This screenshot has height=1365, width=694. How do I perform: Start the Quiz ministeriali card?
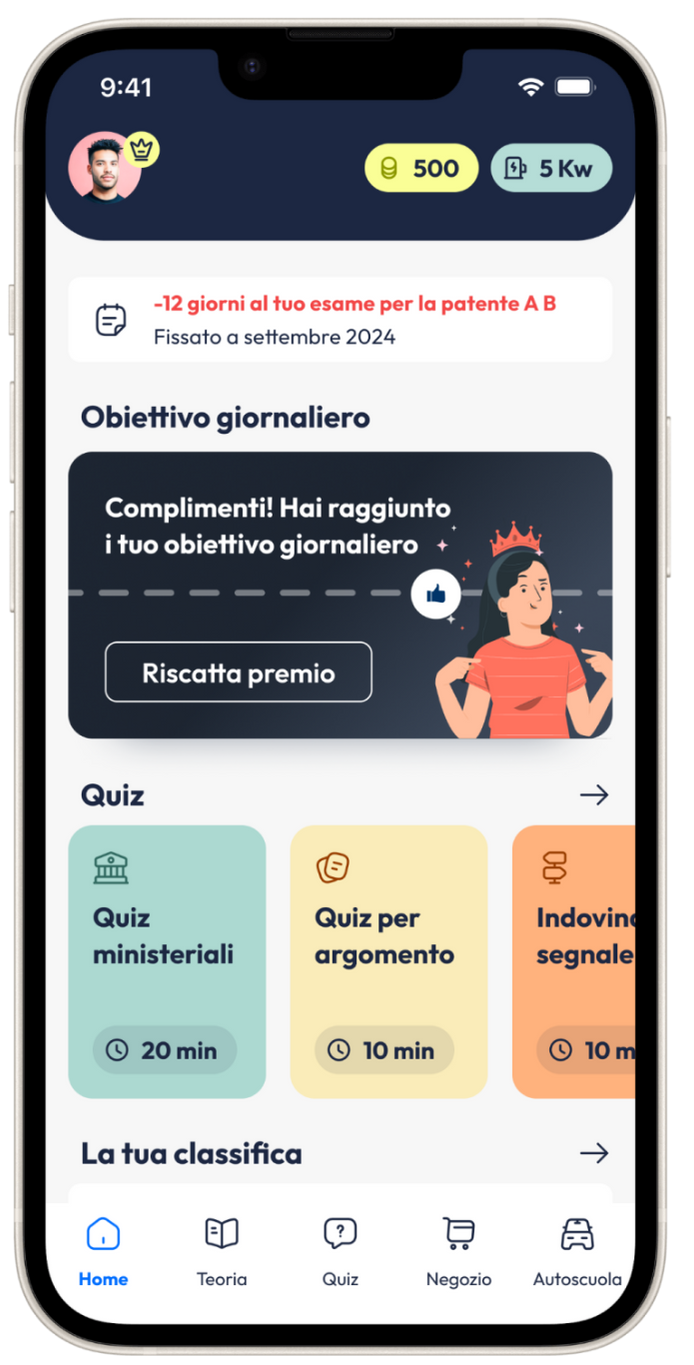tap(167, 961)
